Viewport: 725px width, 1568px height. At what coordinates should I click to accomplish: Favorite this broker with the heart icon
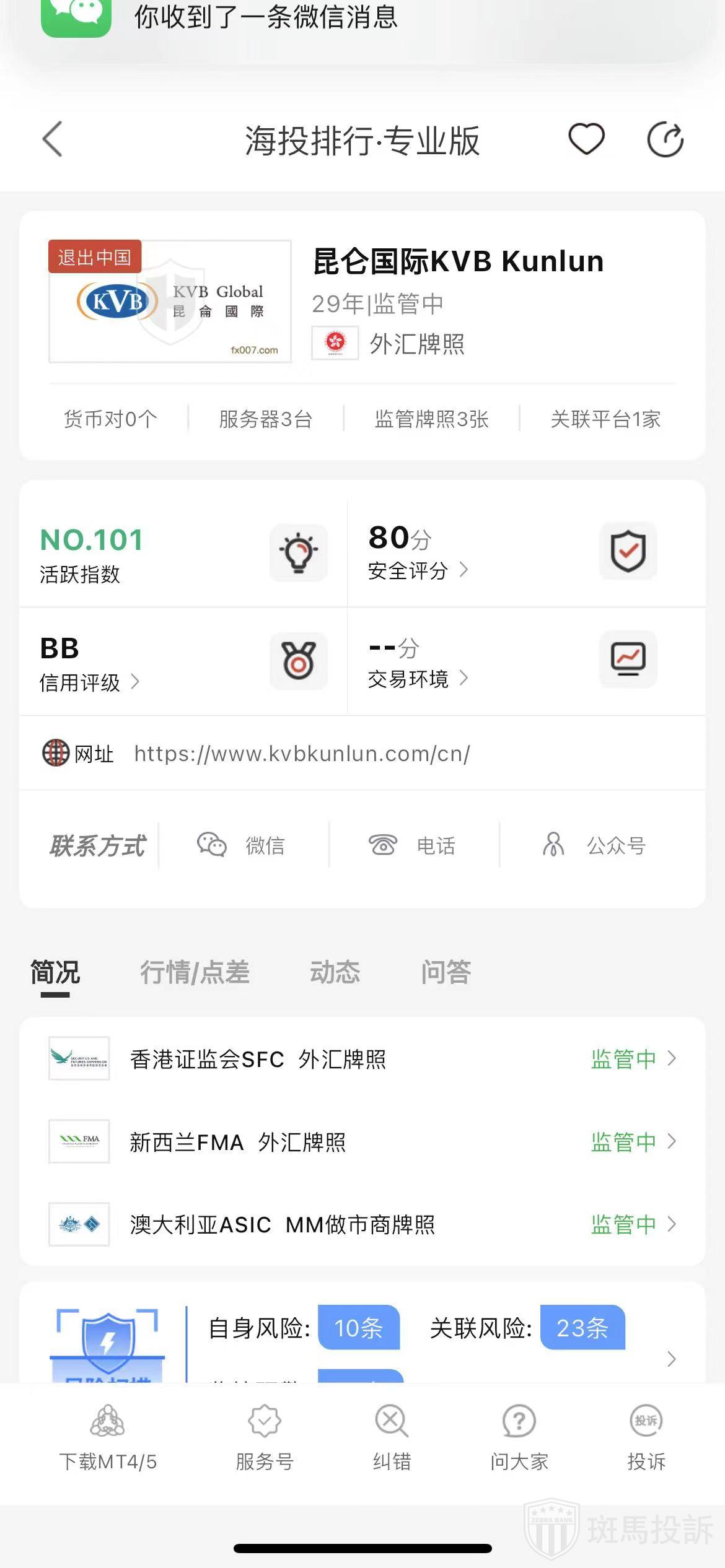click(586, 139)
